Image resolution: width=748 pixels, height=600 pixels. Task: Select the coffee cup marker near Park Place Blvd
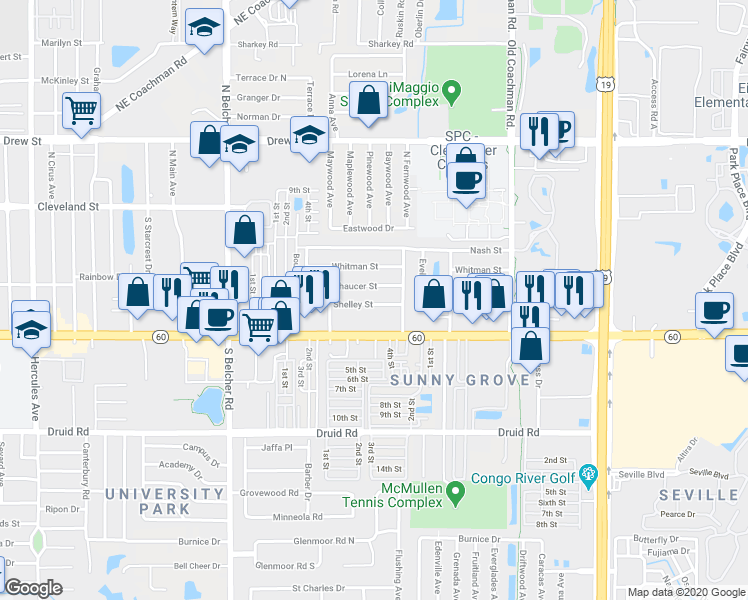pos(715,310)
